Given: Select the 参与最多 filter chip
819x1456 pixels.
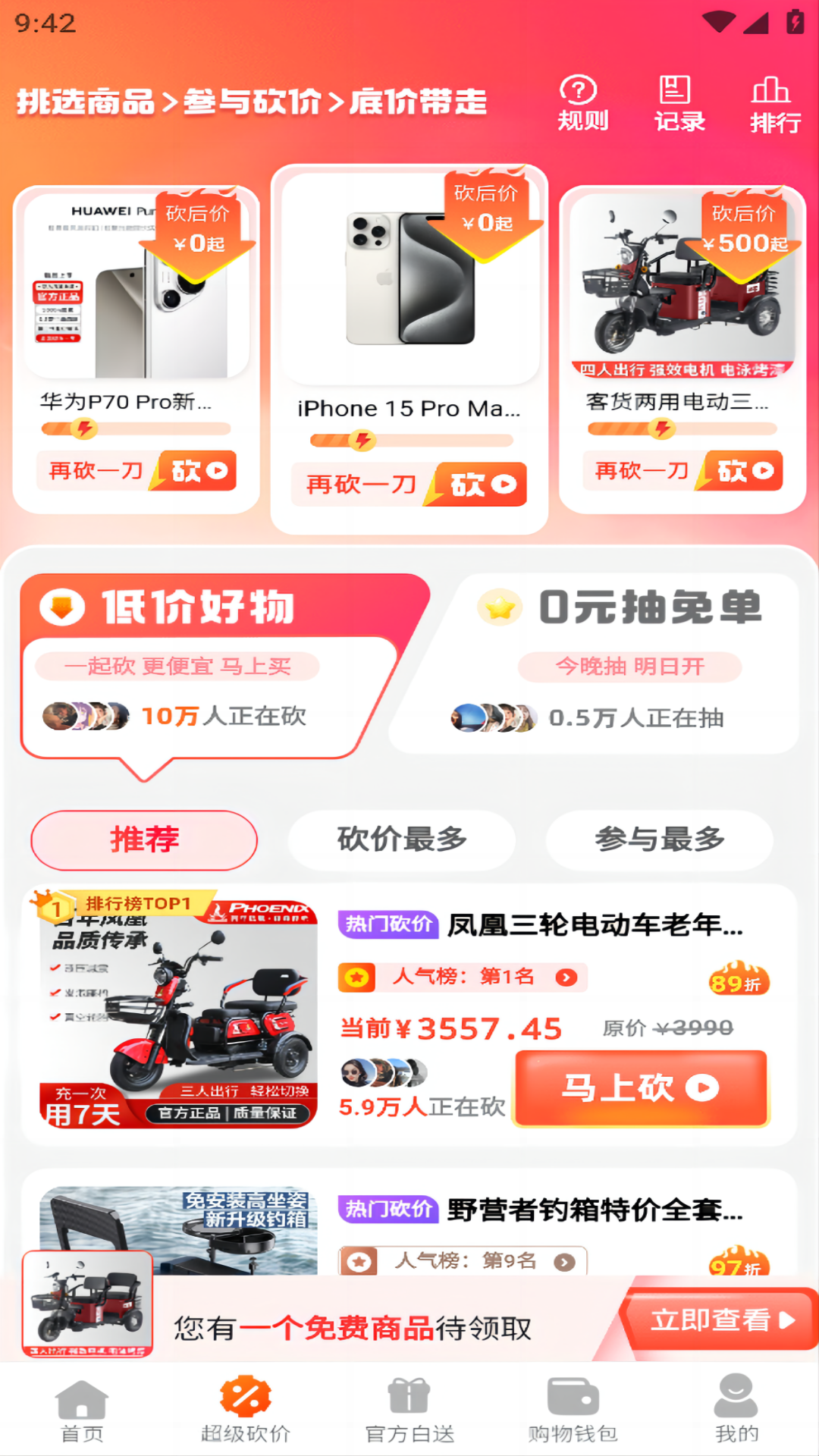Looking at the screenshot, I should (x=660, y=839).
